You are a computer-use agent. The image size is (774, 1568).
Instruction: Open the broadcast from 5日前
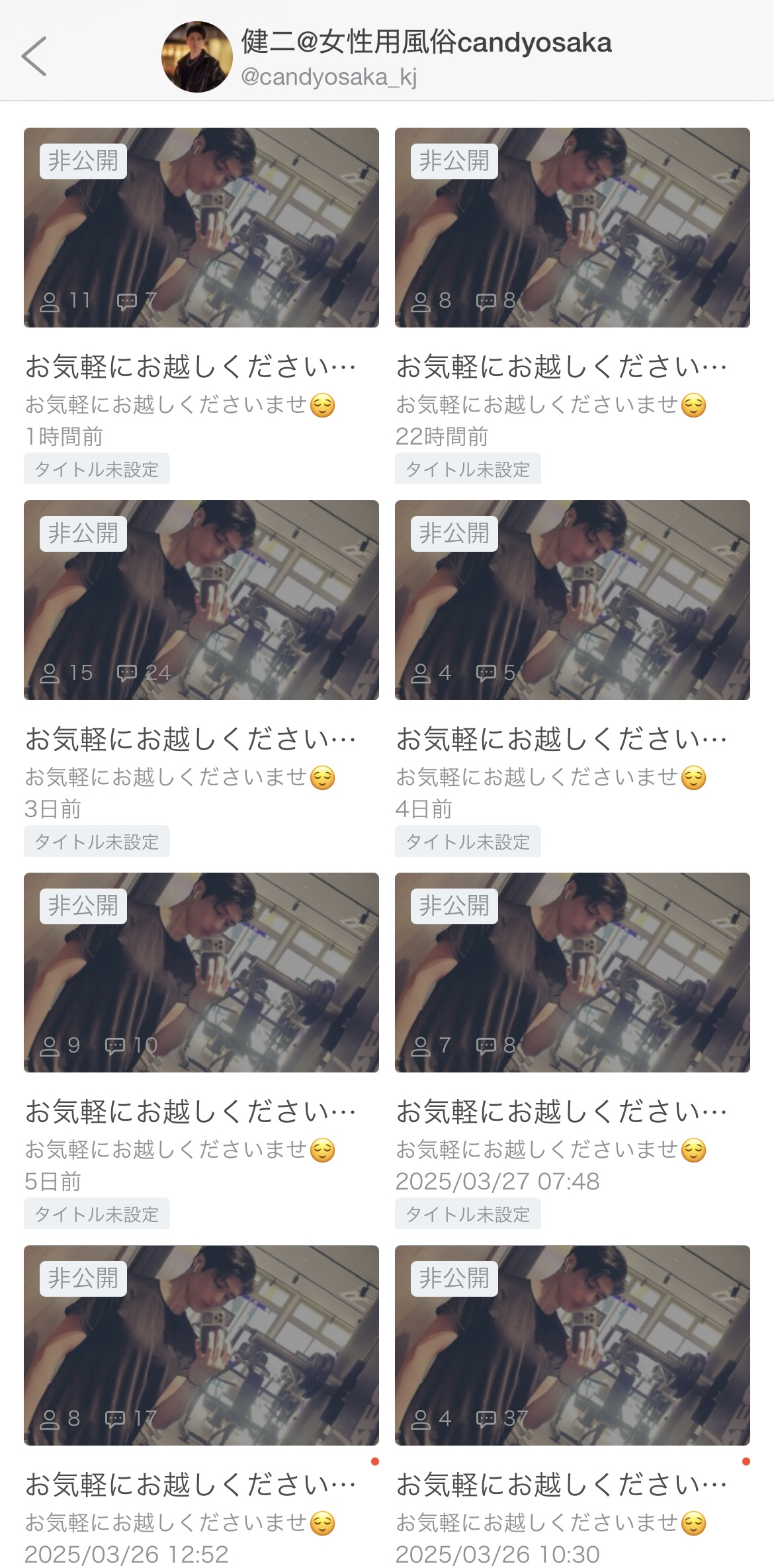pyautogui.click(x=201, y=973)
